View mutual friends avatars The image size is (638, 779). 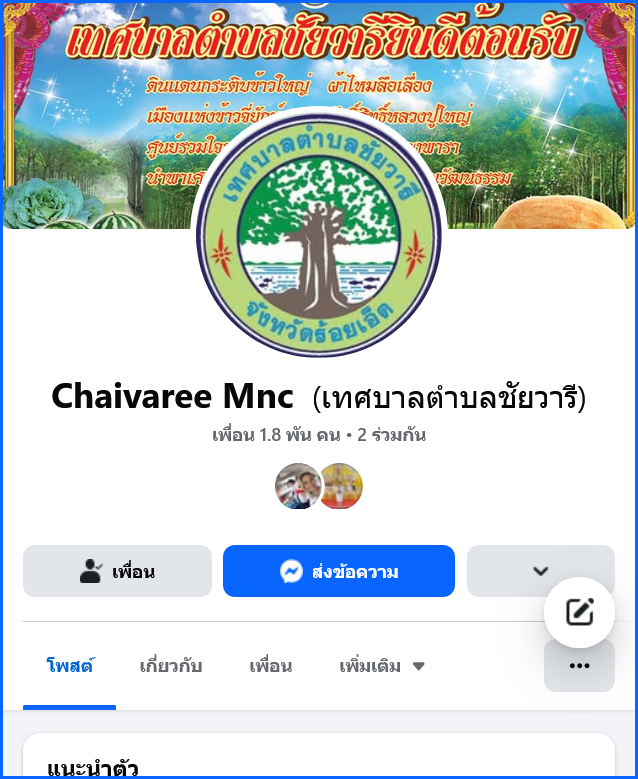[x=319, y=486]
